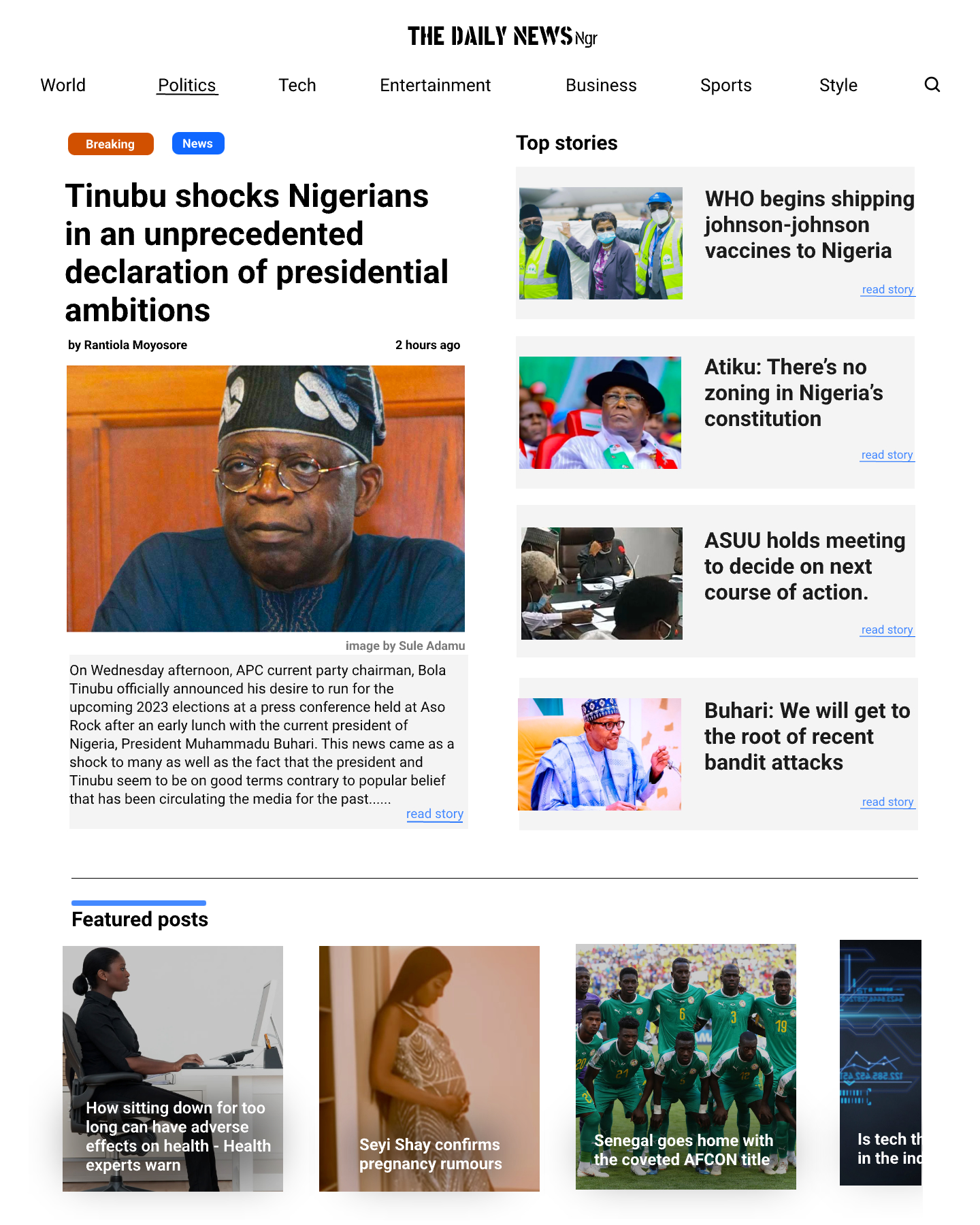
Task: Open the 'Is tech' featured post
Action: [x=880, y=1062]
